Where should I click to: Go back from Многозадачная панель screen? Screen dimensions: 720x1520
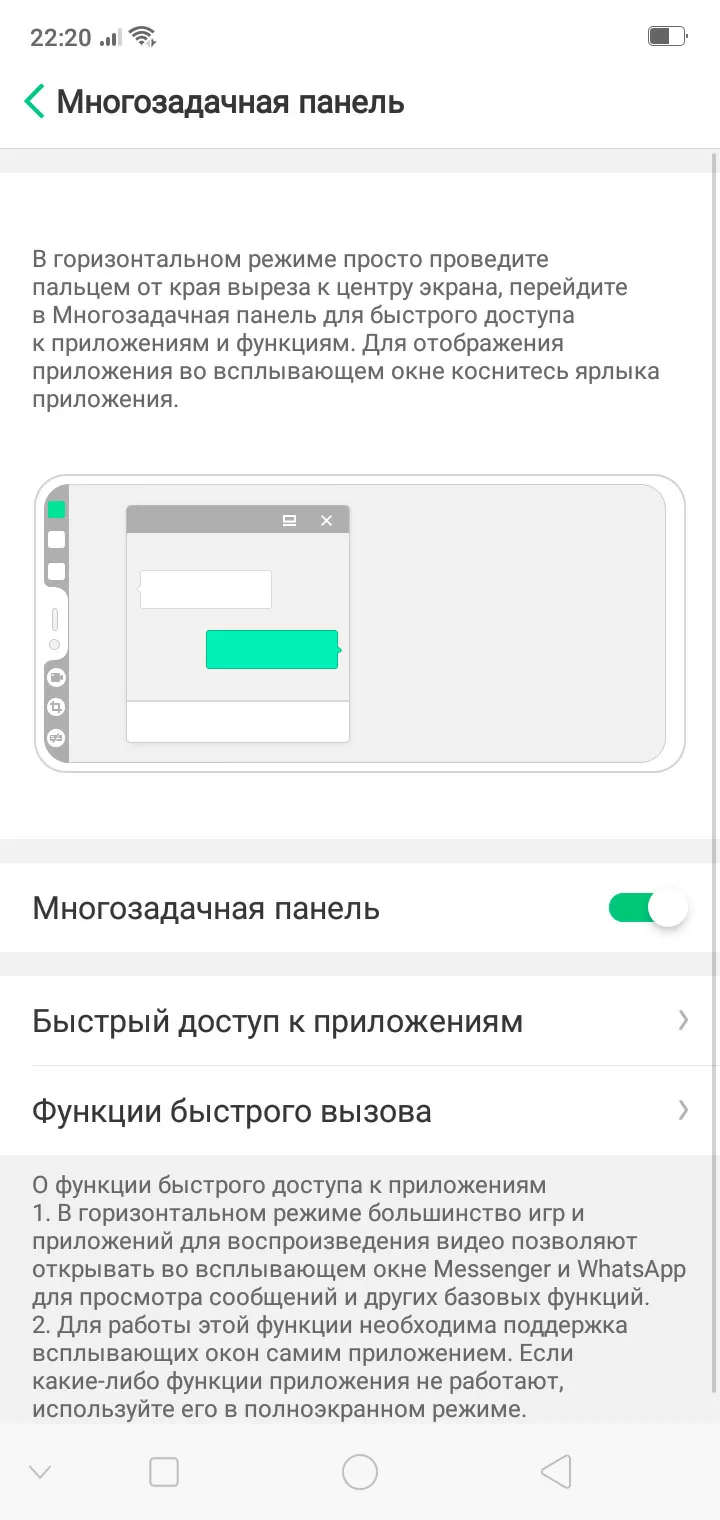pyautogui.click(x=35, y=102)
